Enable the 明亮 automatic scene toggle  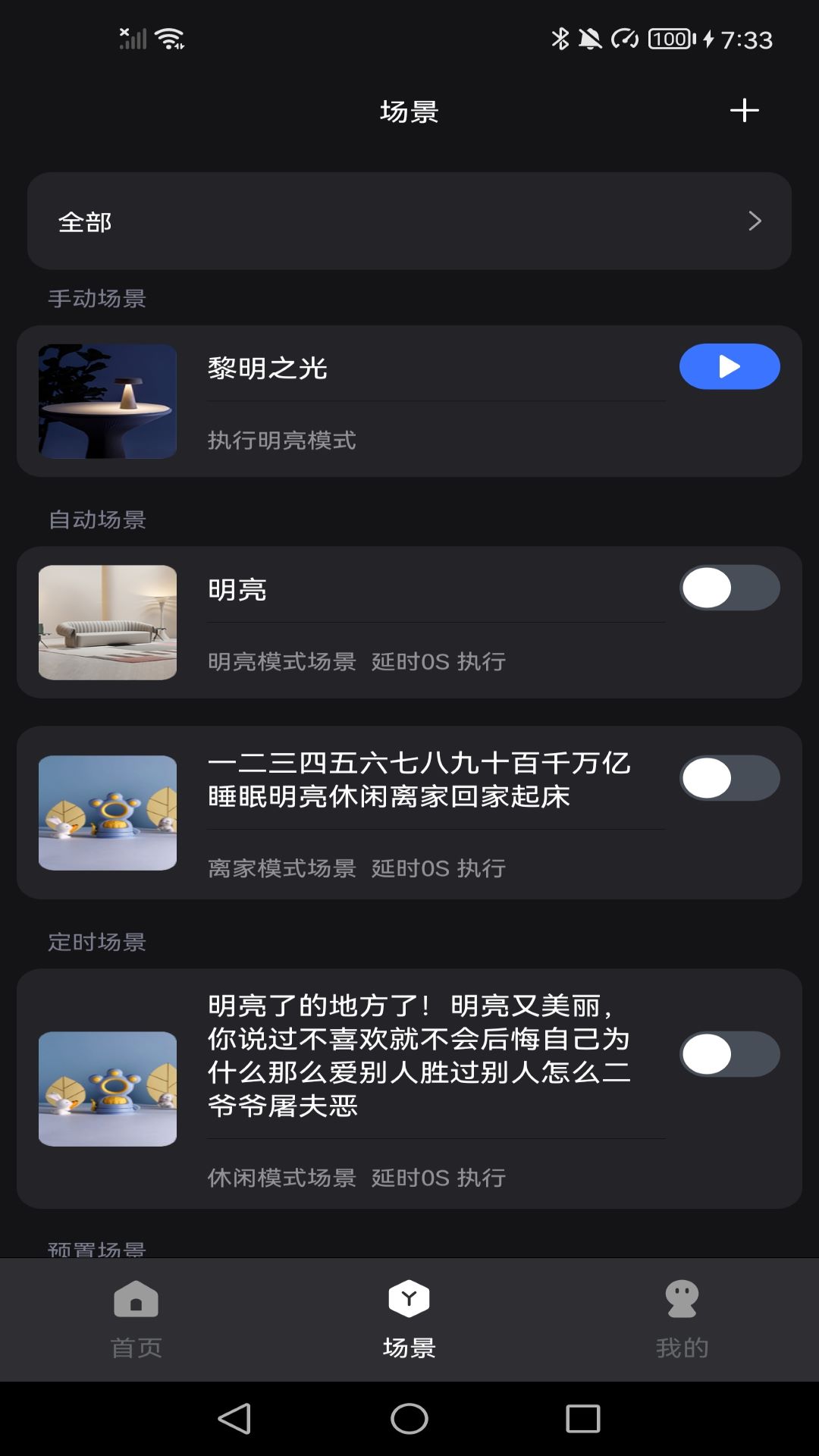coord(730,588)
